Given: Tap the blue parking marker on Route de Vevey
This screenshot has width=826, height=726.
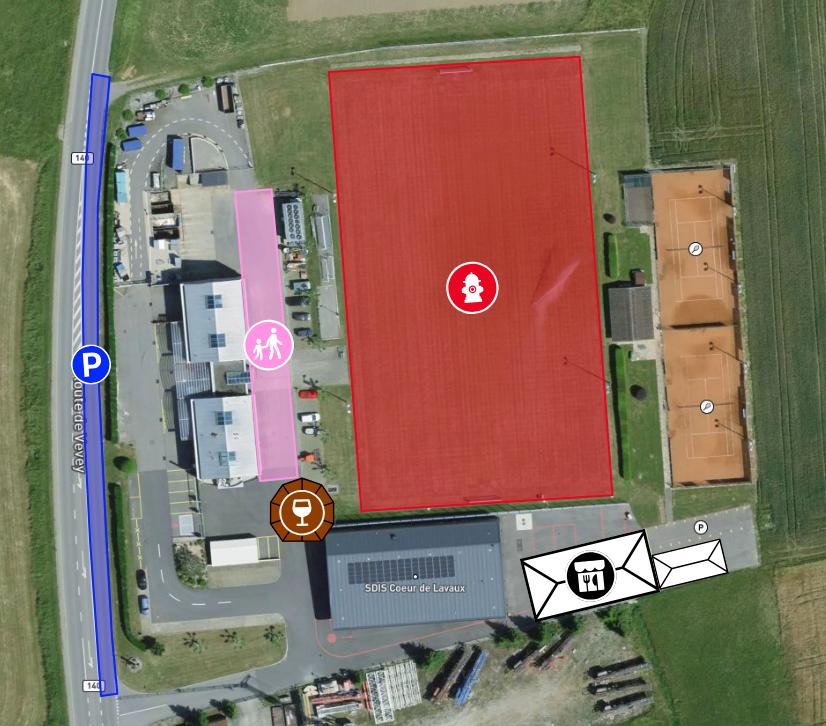Looking at the screenshot, I should coord(92,365).
